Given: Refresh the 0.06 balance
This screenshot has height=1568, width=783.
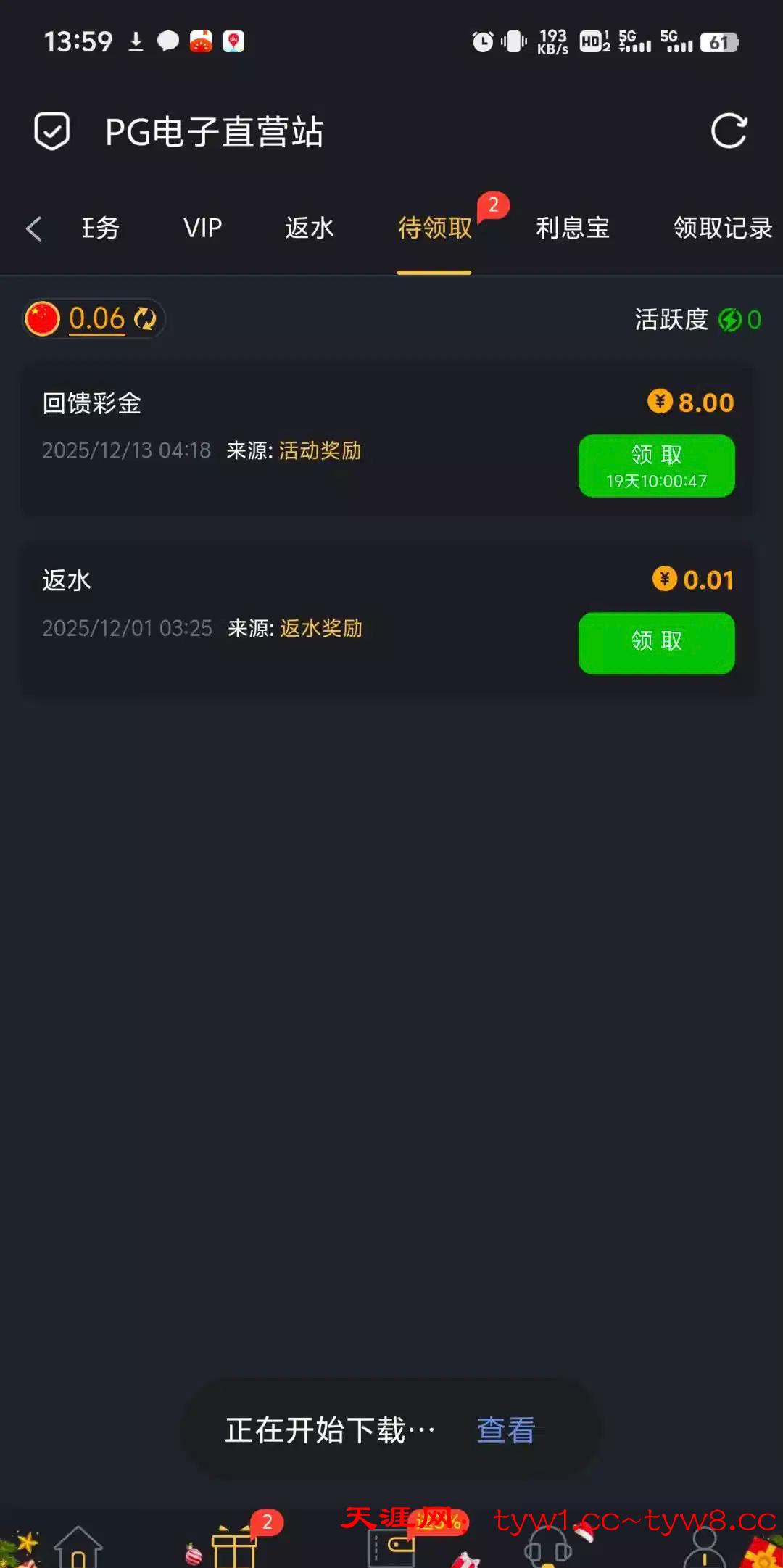Looking at the screenshot, I should point(146,318).
